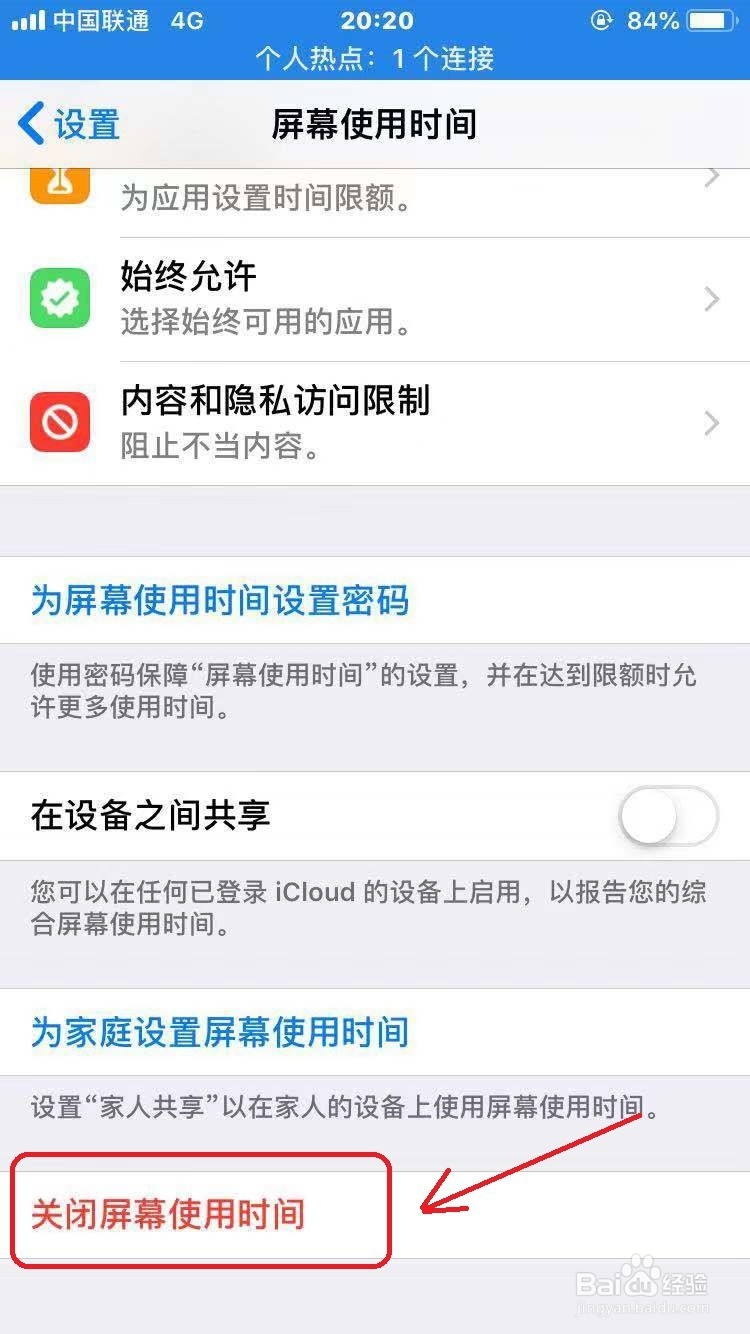
Task: Tap the green checkmark icon beside 始终允许
Action: pyautogui.click(x=60, y=297)
